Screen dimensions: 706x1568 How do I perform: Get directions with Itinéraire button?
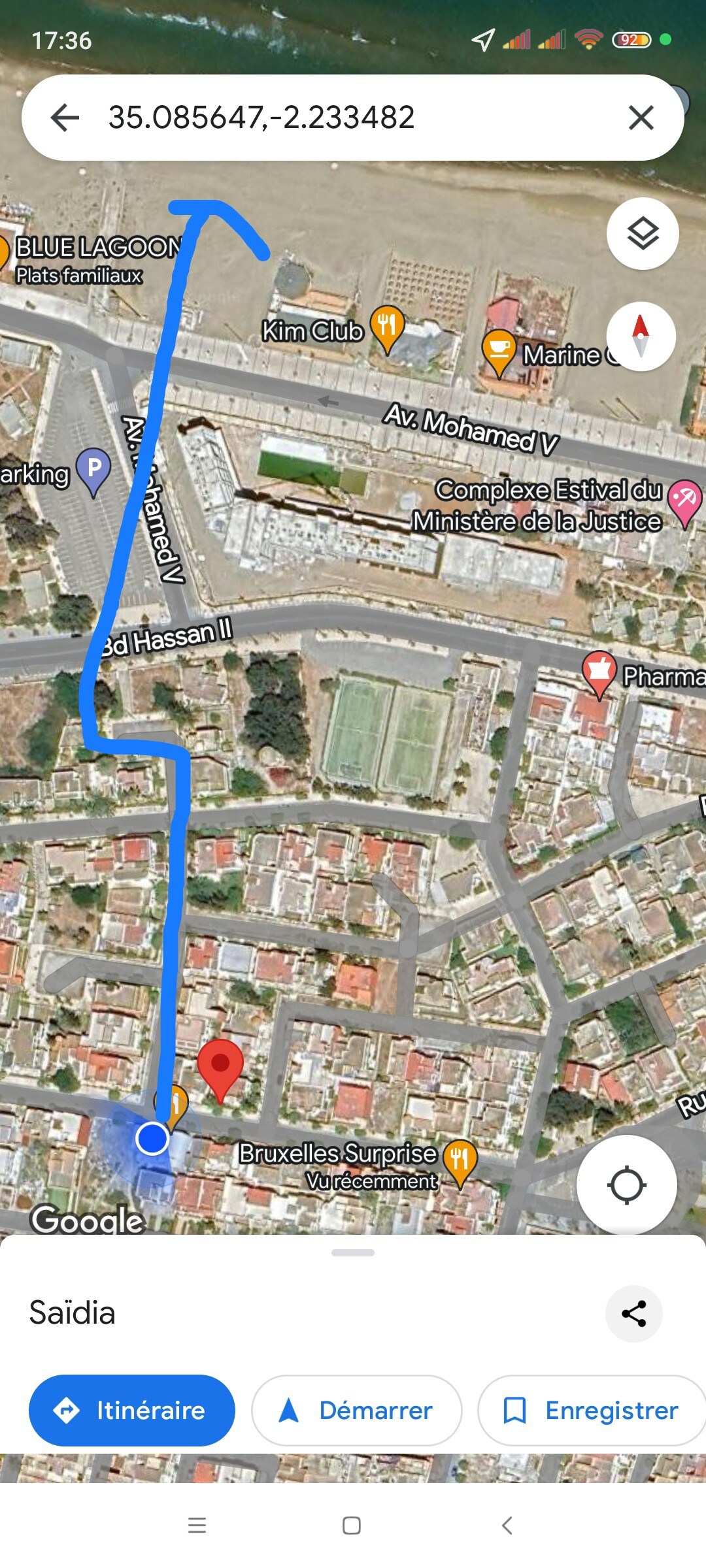(x=132, y=1411)
